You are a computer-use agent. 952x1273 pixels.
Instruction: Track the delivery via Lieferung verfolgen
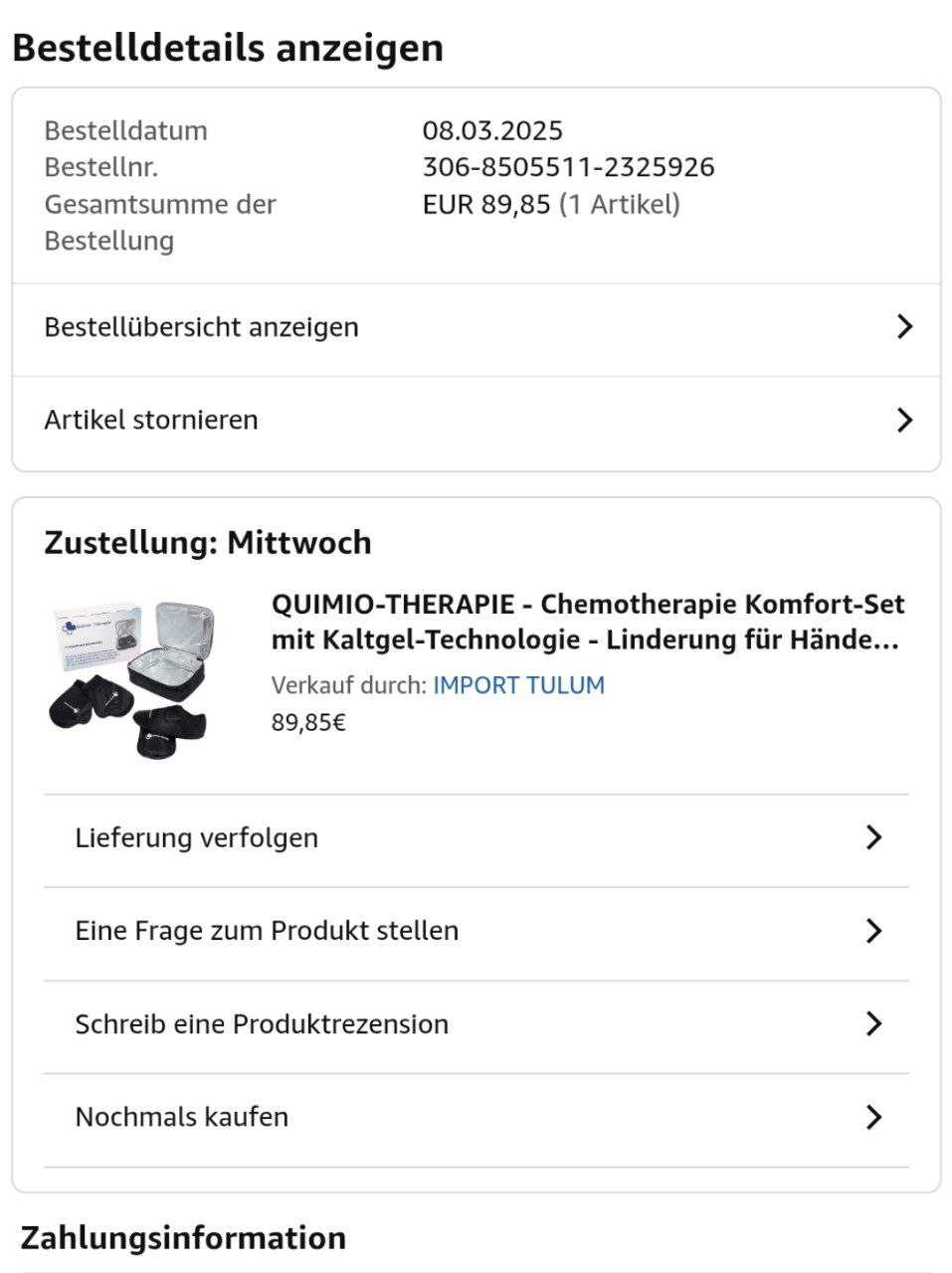[476, 839]
